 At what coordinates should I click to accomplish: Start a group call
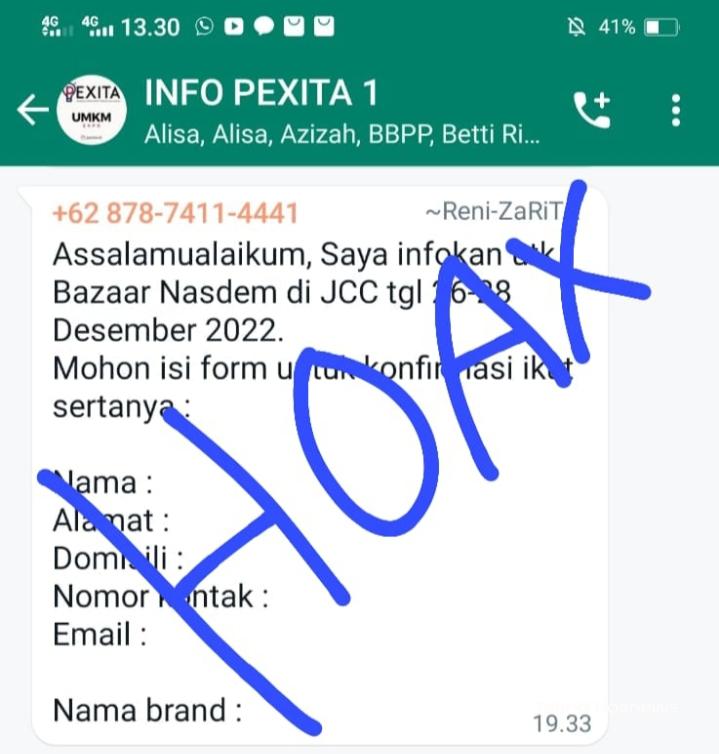pos(591,110)
